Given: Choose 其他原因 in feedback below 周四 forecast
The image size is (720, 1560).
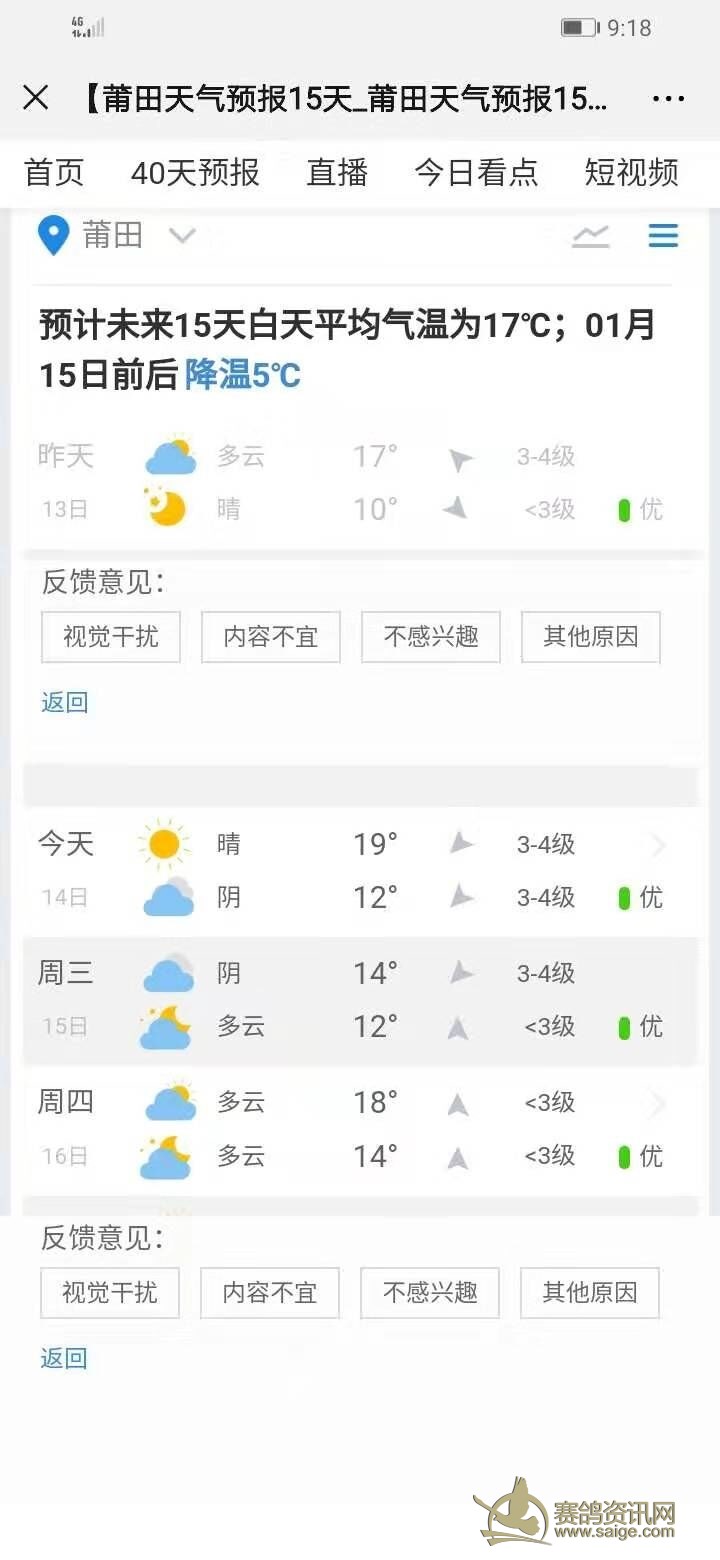Looking at the screenshot, I should 590,1293.
